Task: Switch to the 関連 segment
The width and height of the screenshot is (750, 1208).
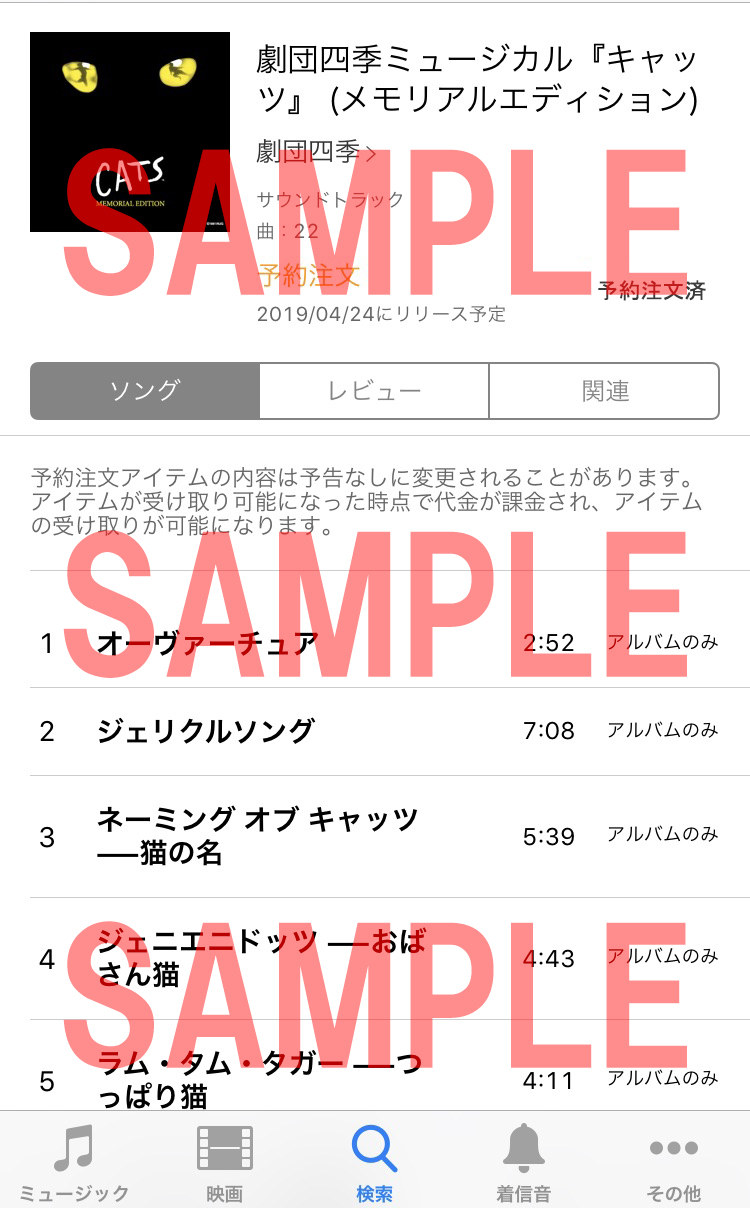Action: coord(604,391)
